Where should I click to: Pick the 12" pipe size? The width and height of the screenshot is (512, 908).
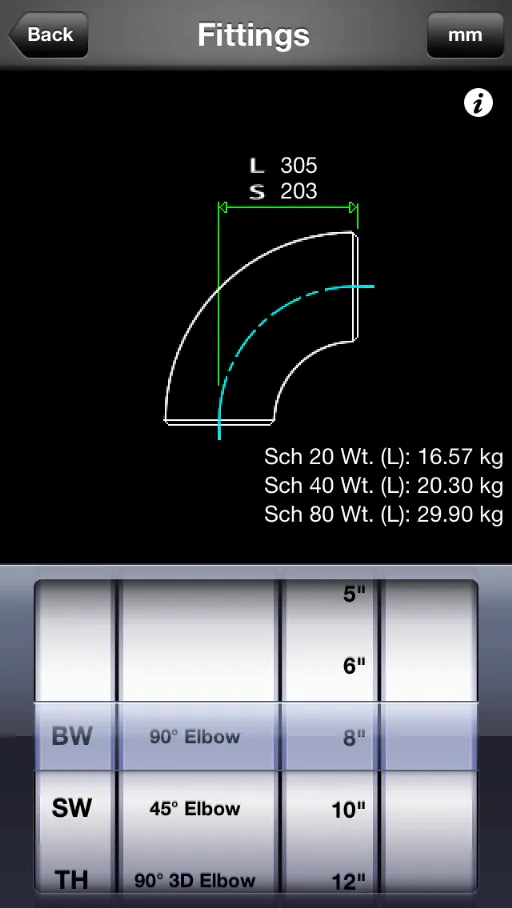point(349,881)
